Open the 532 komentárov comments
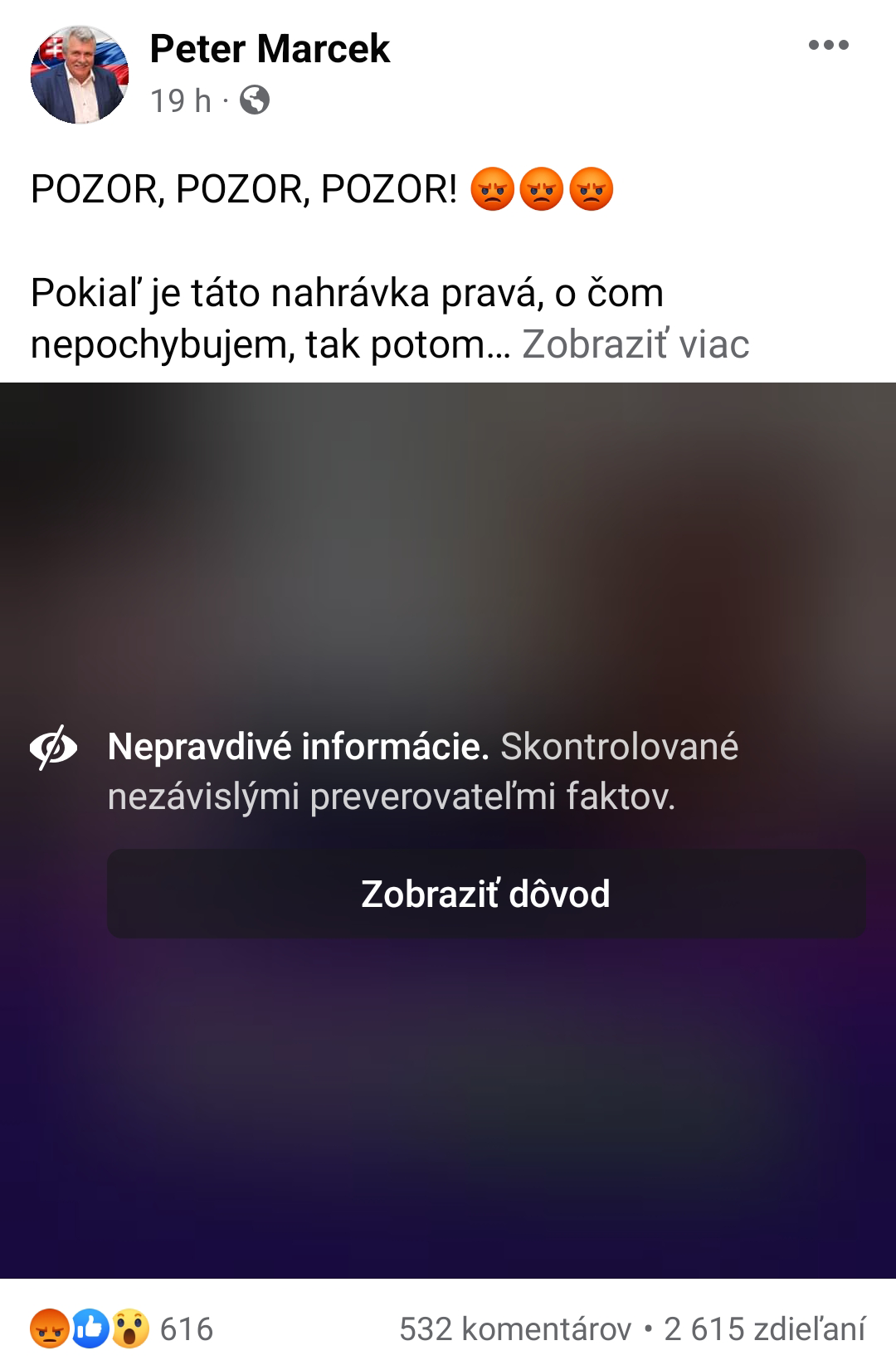This screenshot has height=1365, width=896. click(x=515, y=1328)
